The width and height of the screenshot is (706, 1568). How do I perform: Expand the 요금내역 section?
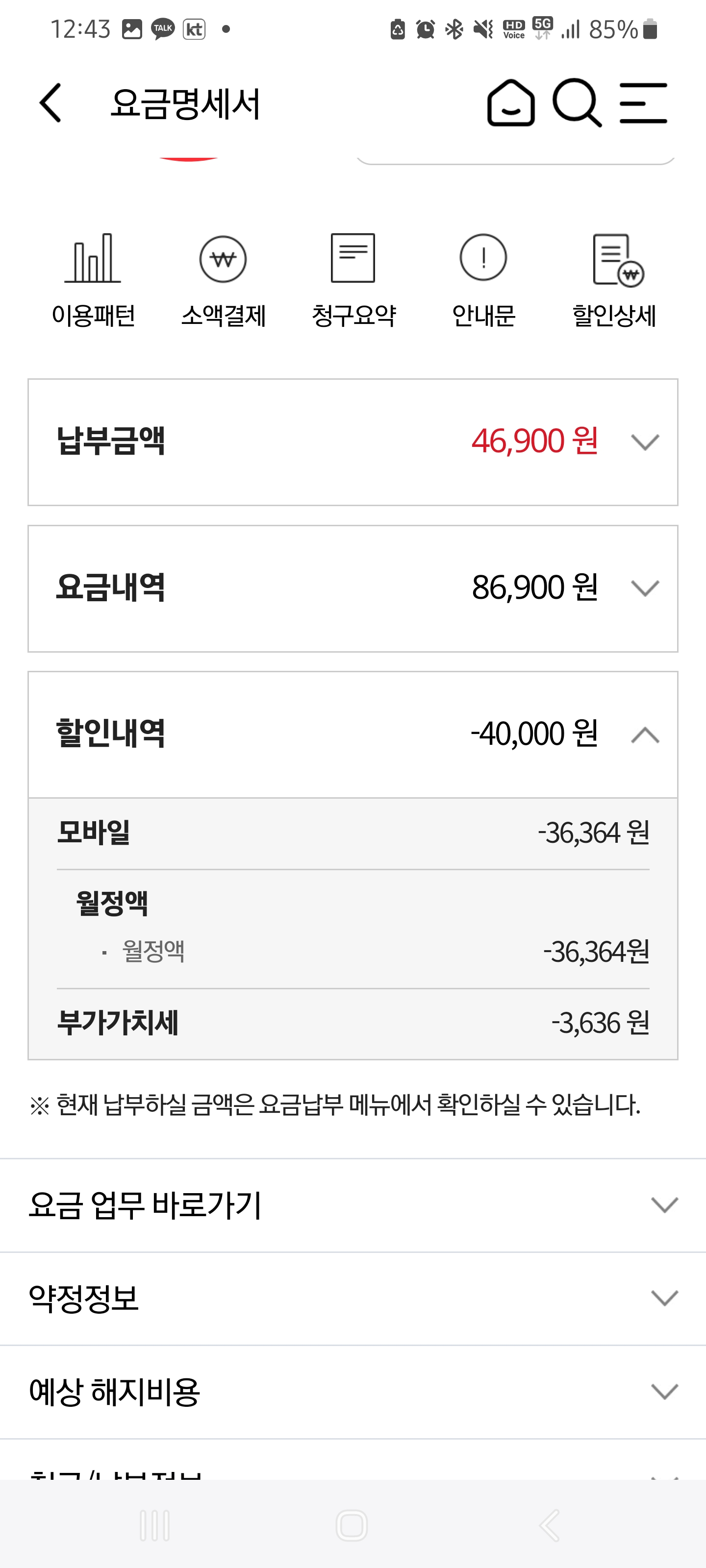(353, 588)
